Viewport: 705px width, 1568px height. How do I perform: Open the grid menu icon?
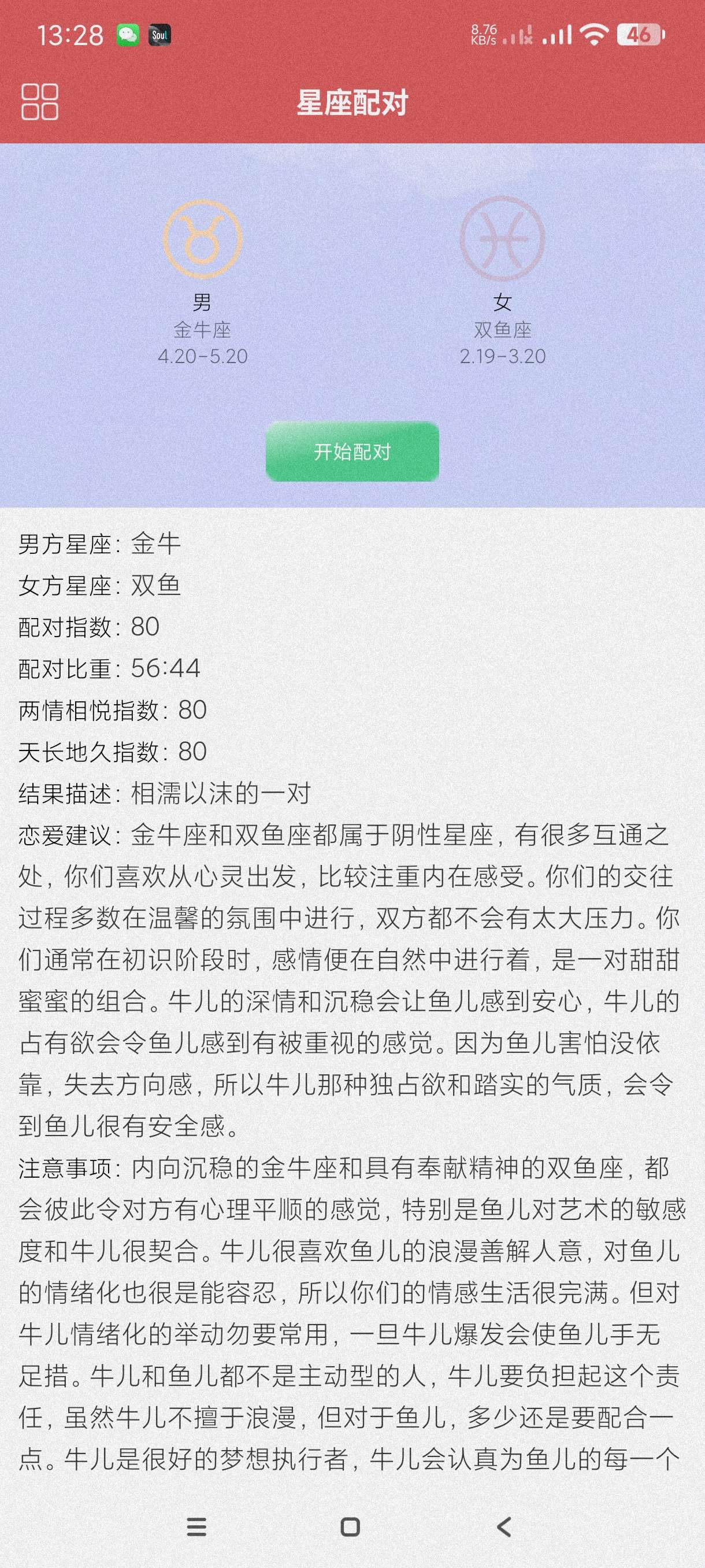(x=39, y=102)
